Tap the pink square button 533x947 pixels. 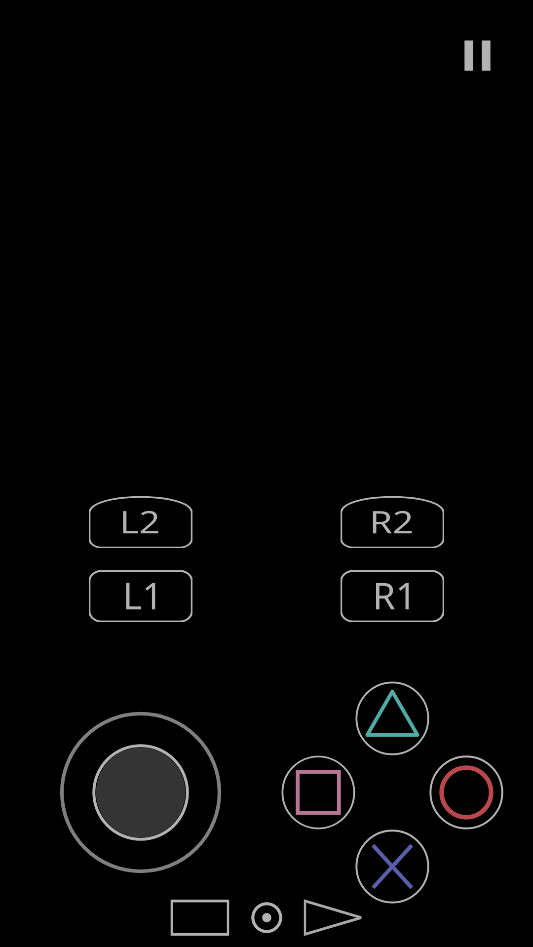[x=318, y=792]
